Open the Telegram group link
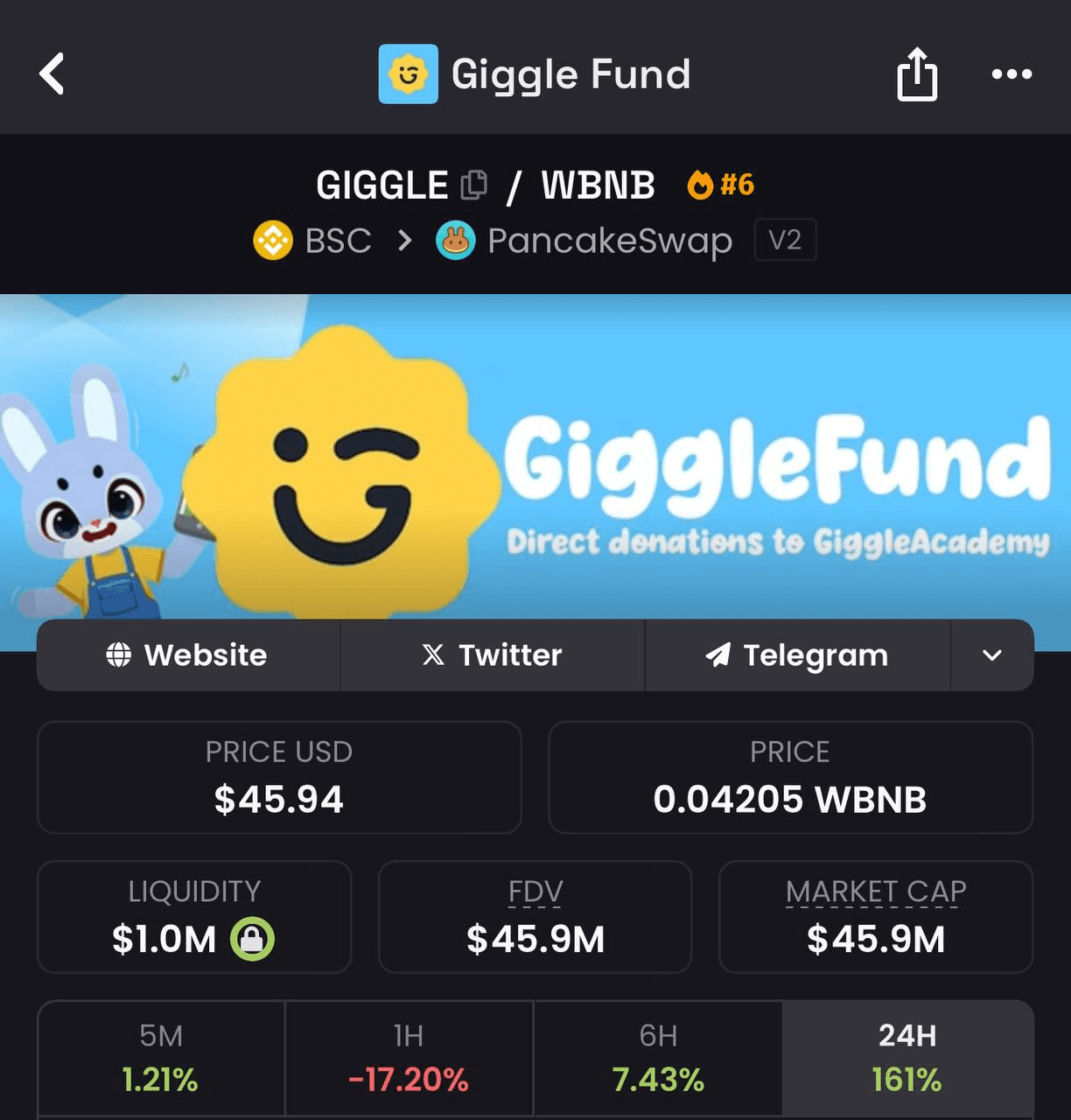 797,654
